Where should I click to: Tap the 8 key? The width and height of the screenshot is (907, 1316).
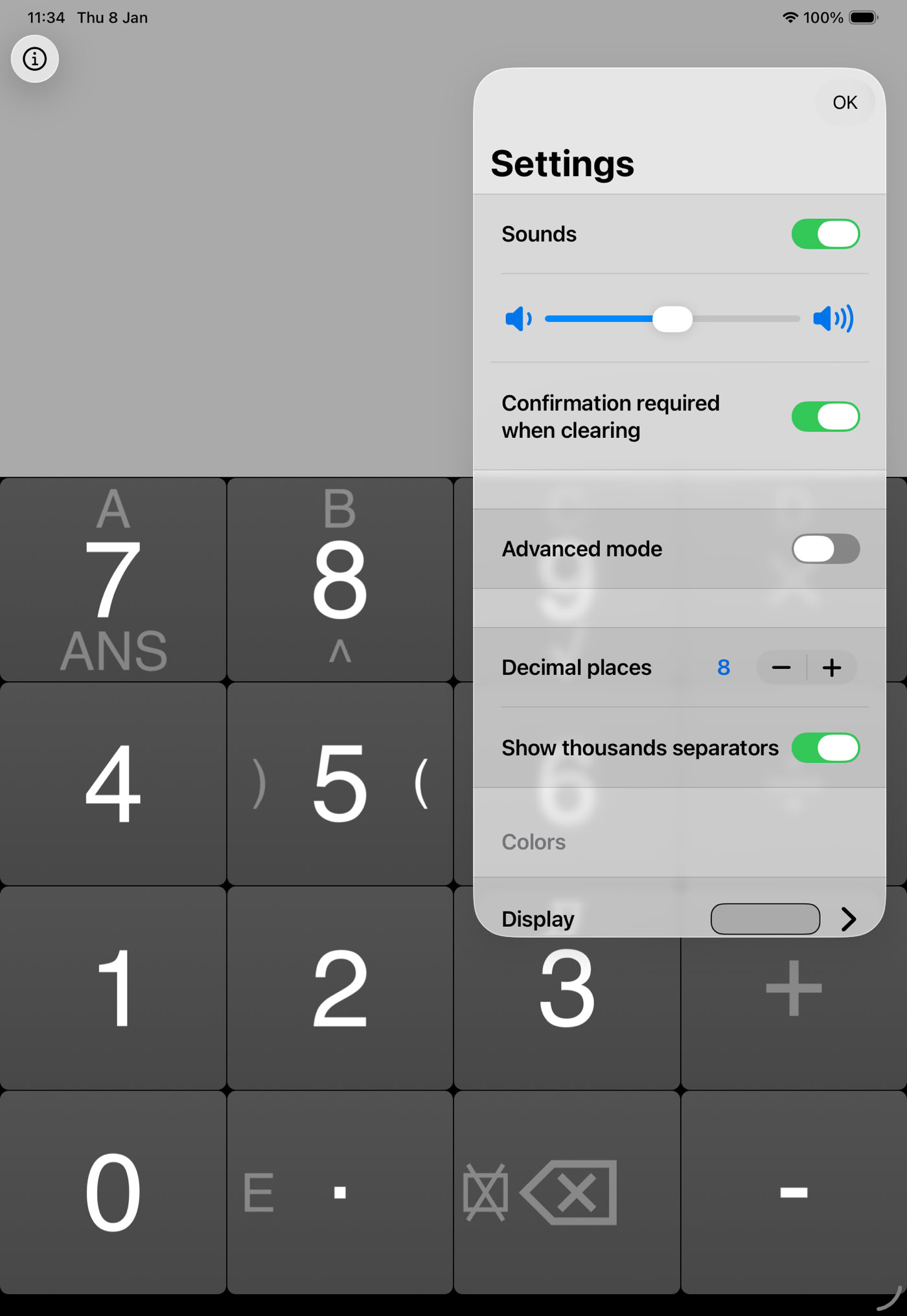(x=340, y=580)
